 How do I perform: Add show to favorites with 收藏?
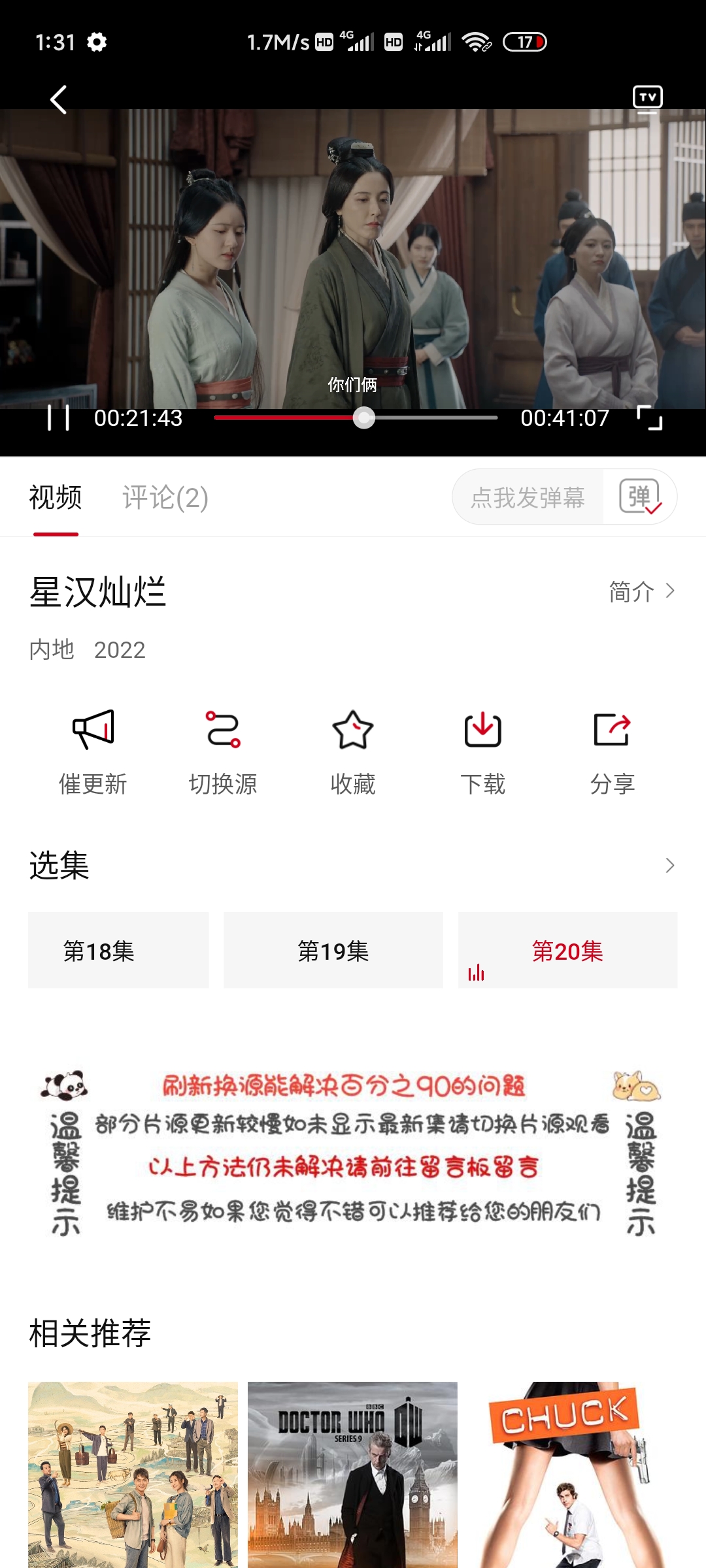[x=353, y=751]
